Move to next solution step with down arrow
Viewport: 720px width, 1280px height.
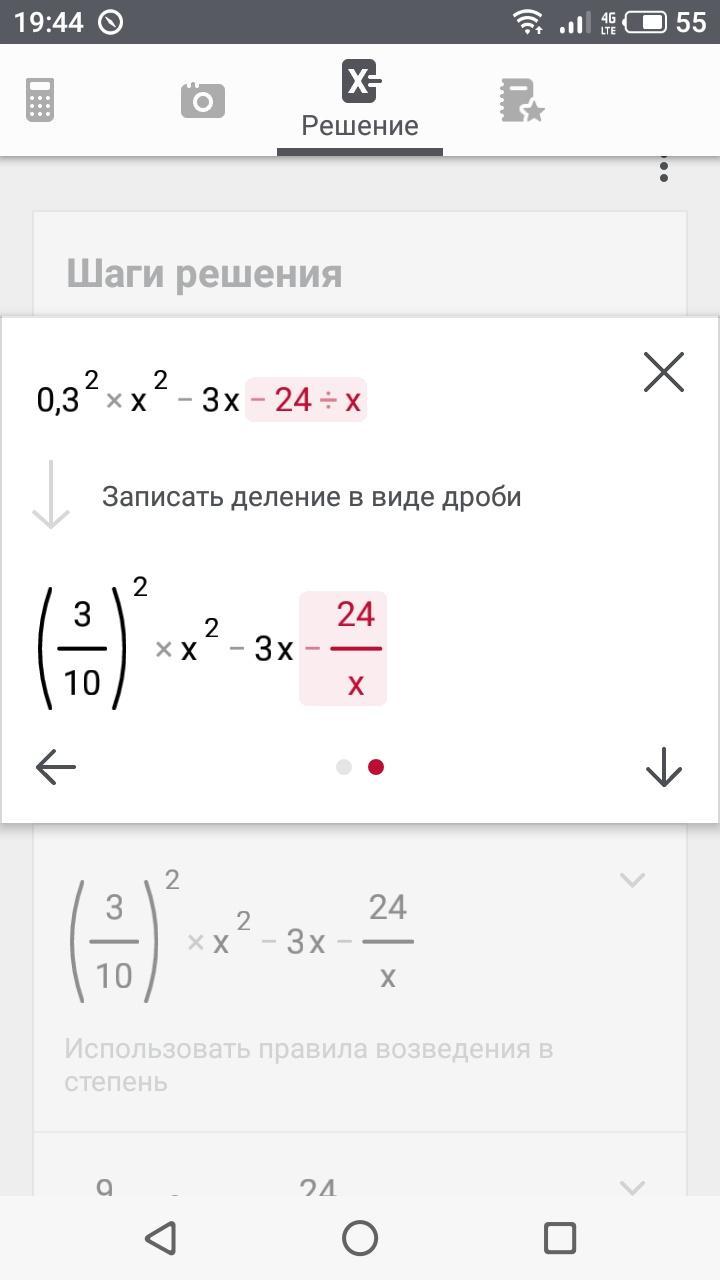click(x=664, y=767)
